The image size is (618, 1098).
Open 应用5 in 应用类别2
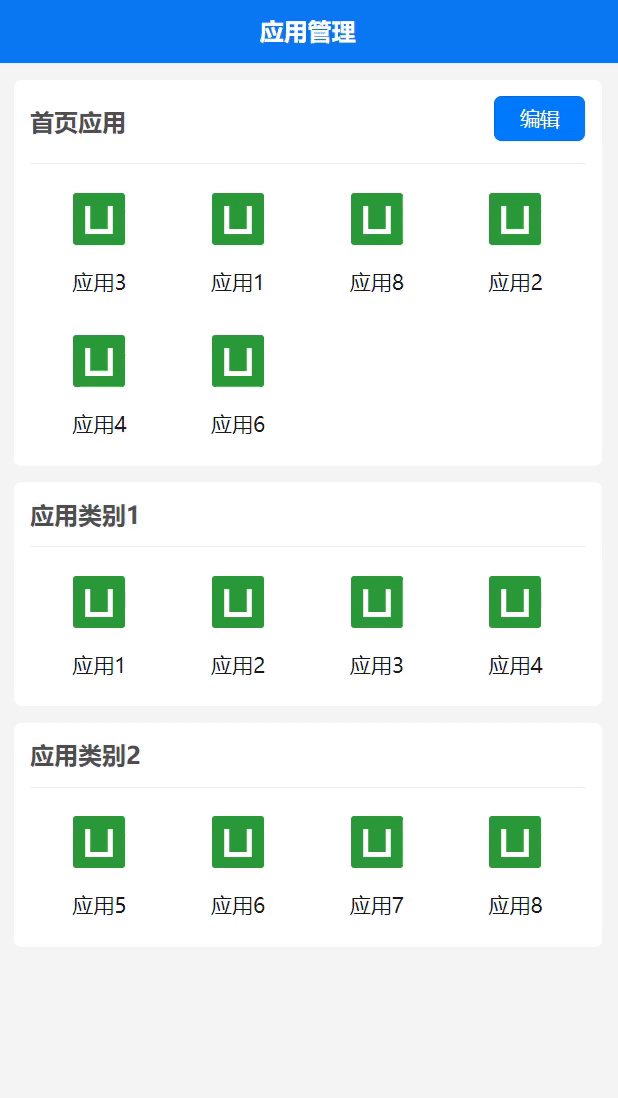[x=99, y=866]
